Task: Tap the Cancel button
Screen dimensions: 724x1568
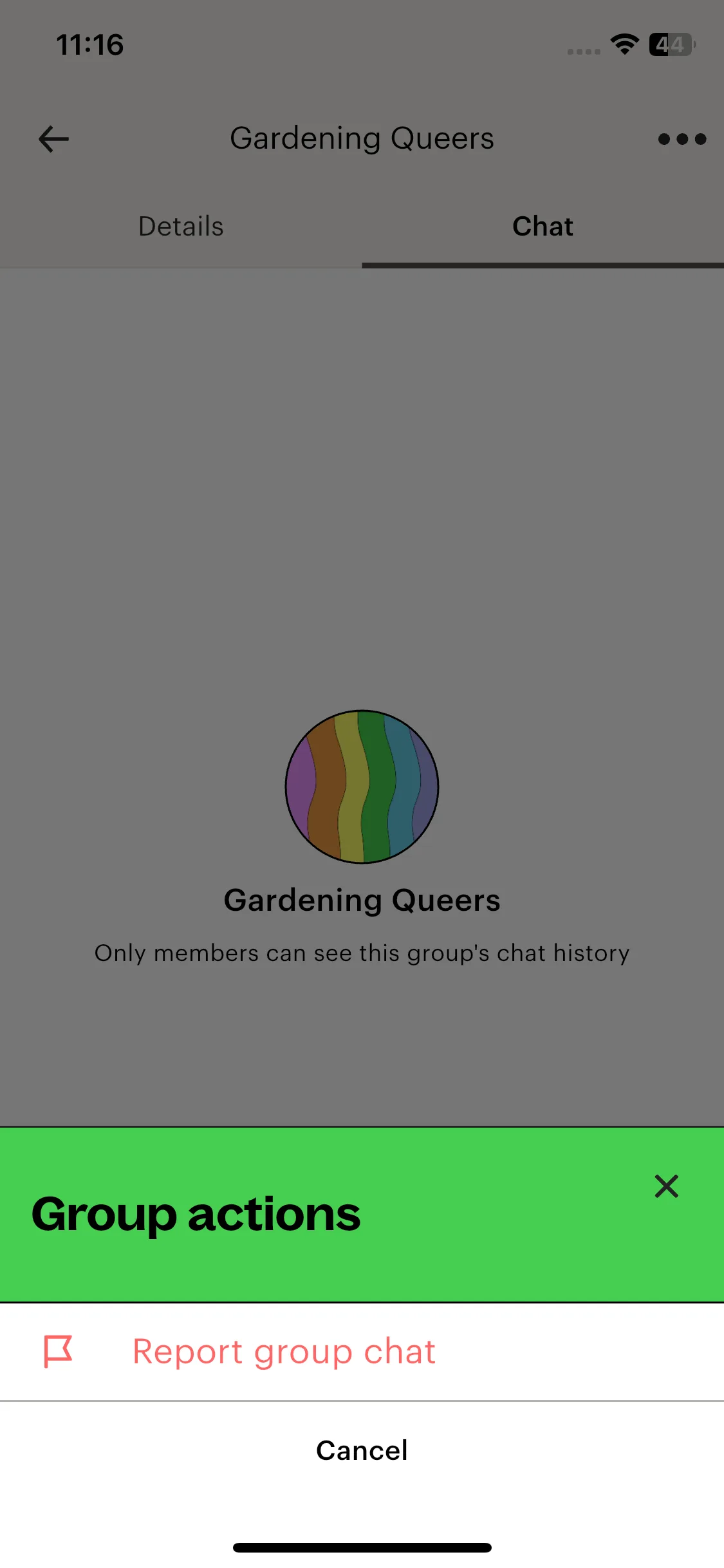Action: click(362, 1450)
